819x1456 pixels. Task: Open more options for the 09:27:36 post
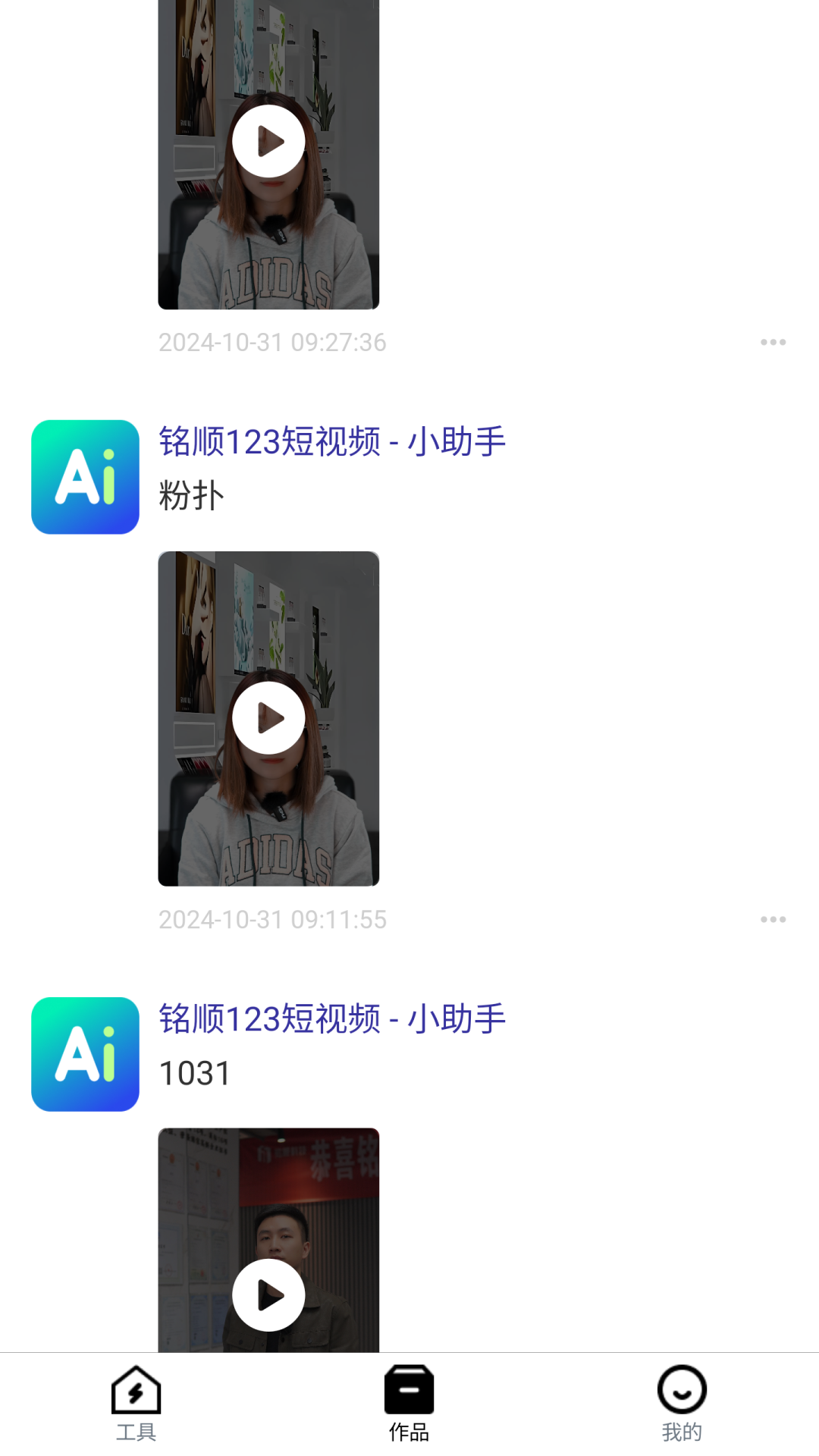[773, 342]
